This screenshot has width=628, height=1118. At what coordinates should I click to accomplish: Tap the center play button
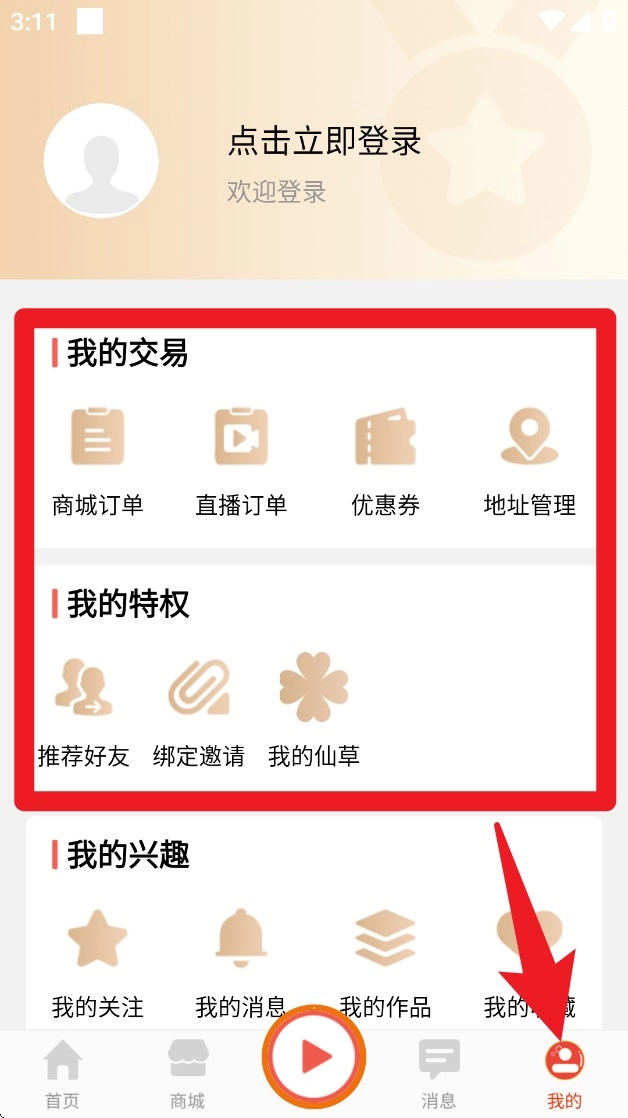click(x=314, y=1057)
